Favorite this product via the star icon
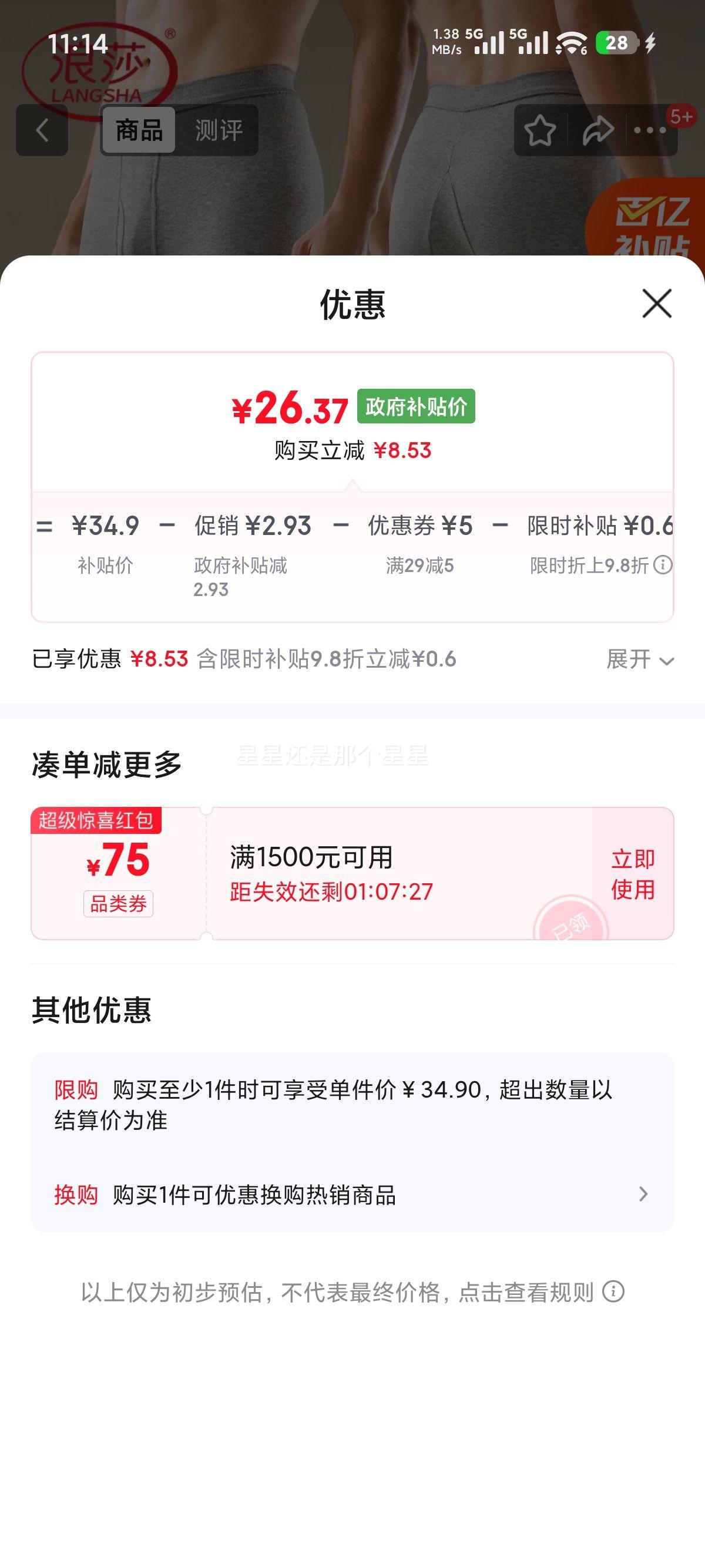 (540, 130)
